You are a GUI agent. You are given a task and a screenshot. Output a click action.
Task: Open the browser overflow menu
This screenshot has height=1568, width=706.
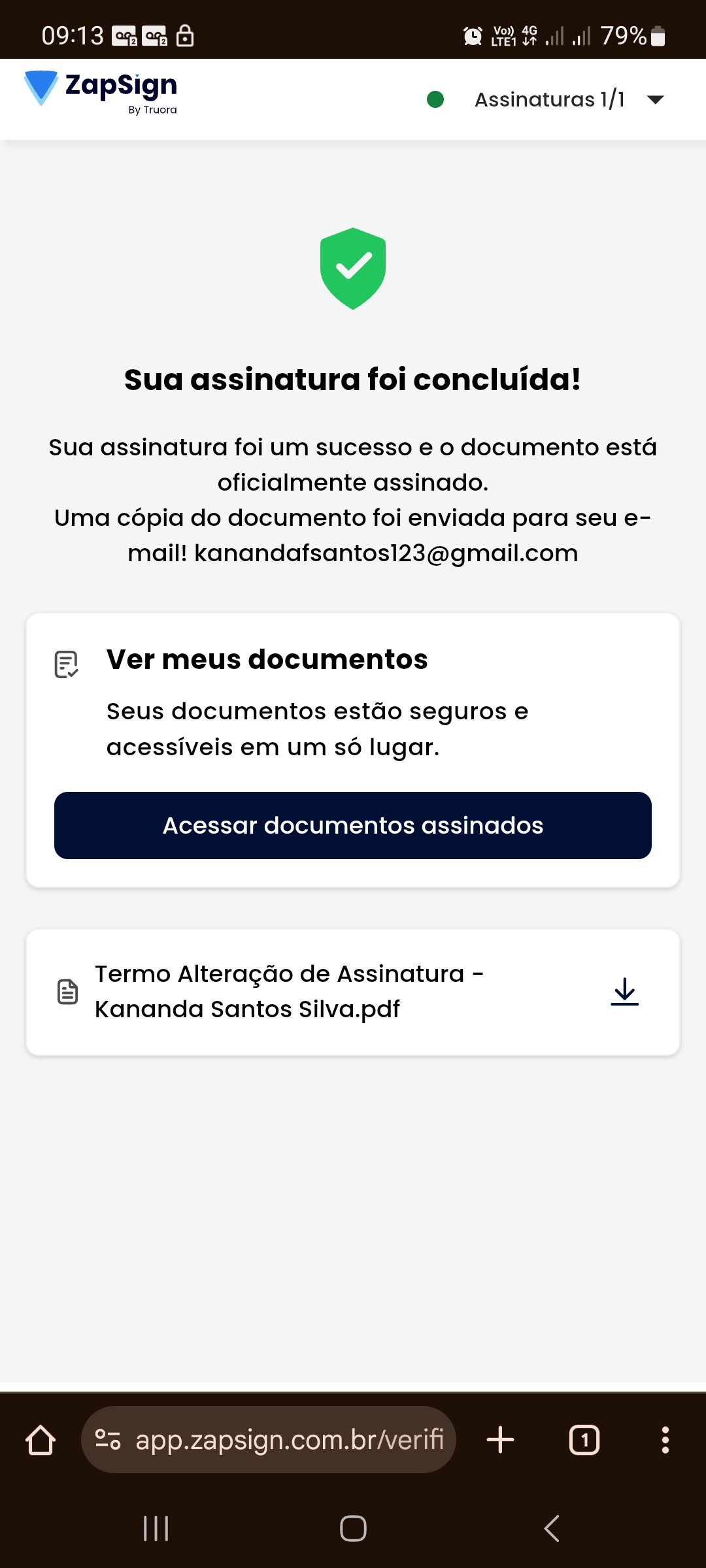tap(665, 1439)
